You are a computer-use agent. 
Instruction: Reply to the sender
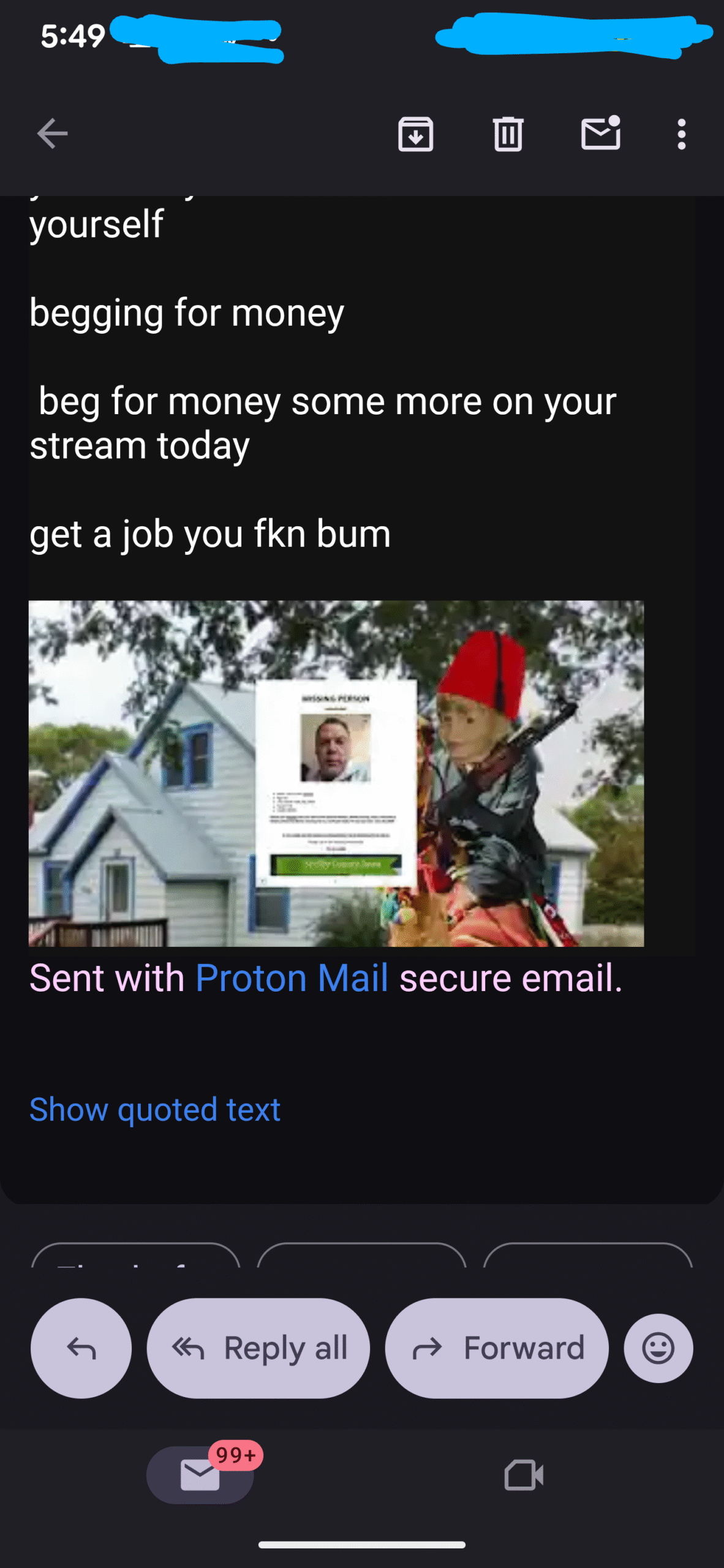click(81, 1348)
